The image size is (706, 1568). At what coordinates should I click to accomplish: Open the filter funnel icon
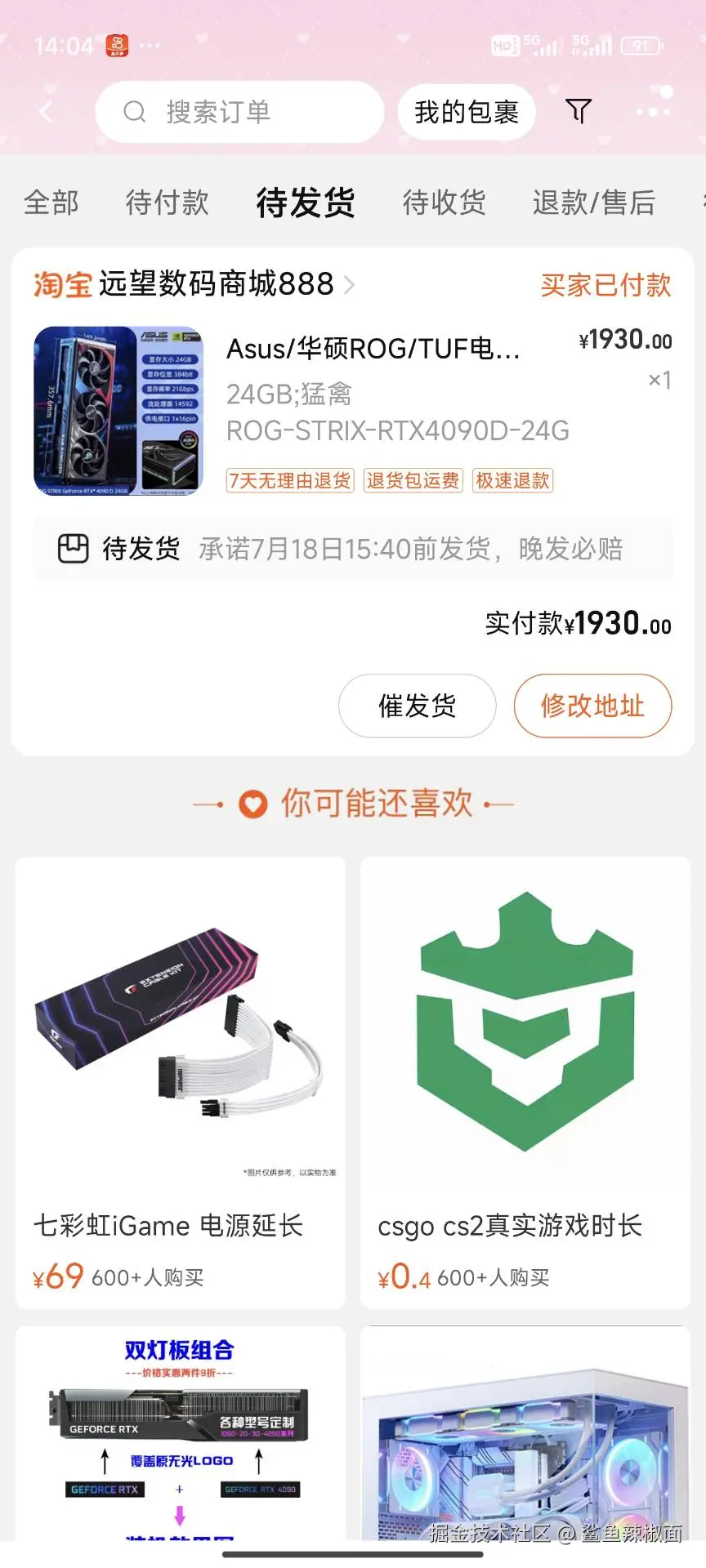[x=579, y=112]
